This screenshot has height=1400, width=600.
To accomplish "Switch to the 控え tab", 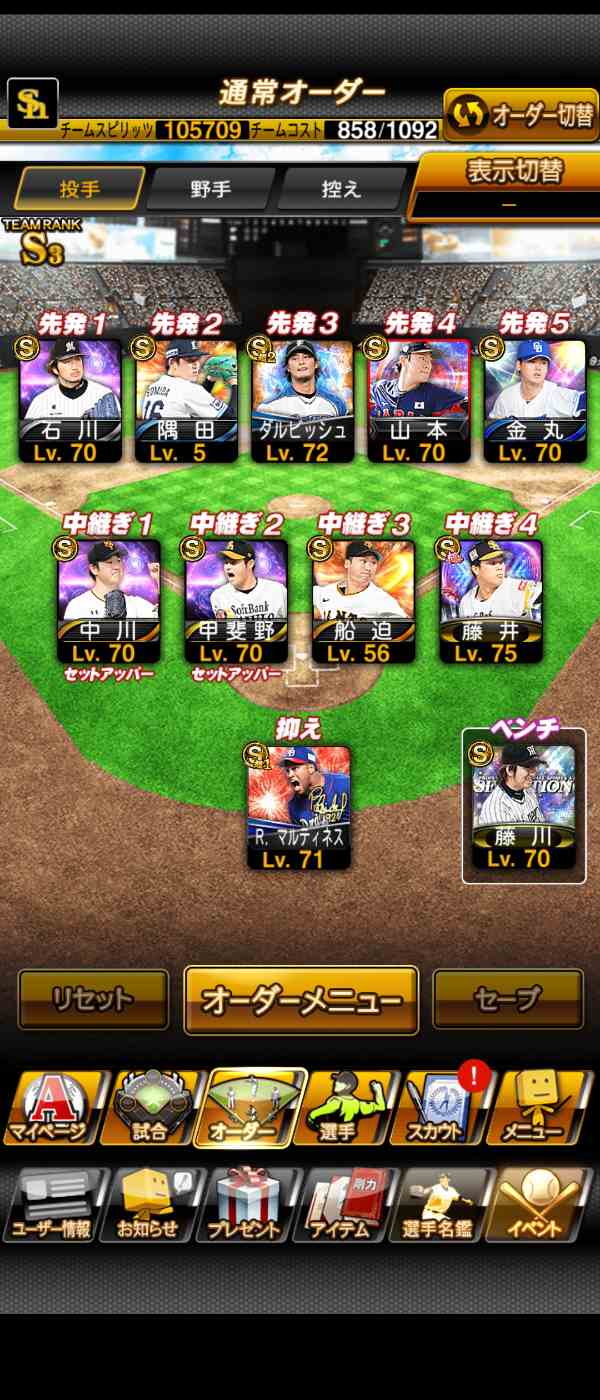I will click(x=342, y=188).
